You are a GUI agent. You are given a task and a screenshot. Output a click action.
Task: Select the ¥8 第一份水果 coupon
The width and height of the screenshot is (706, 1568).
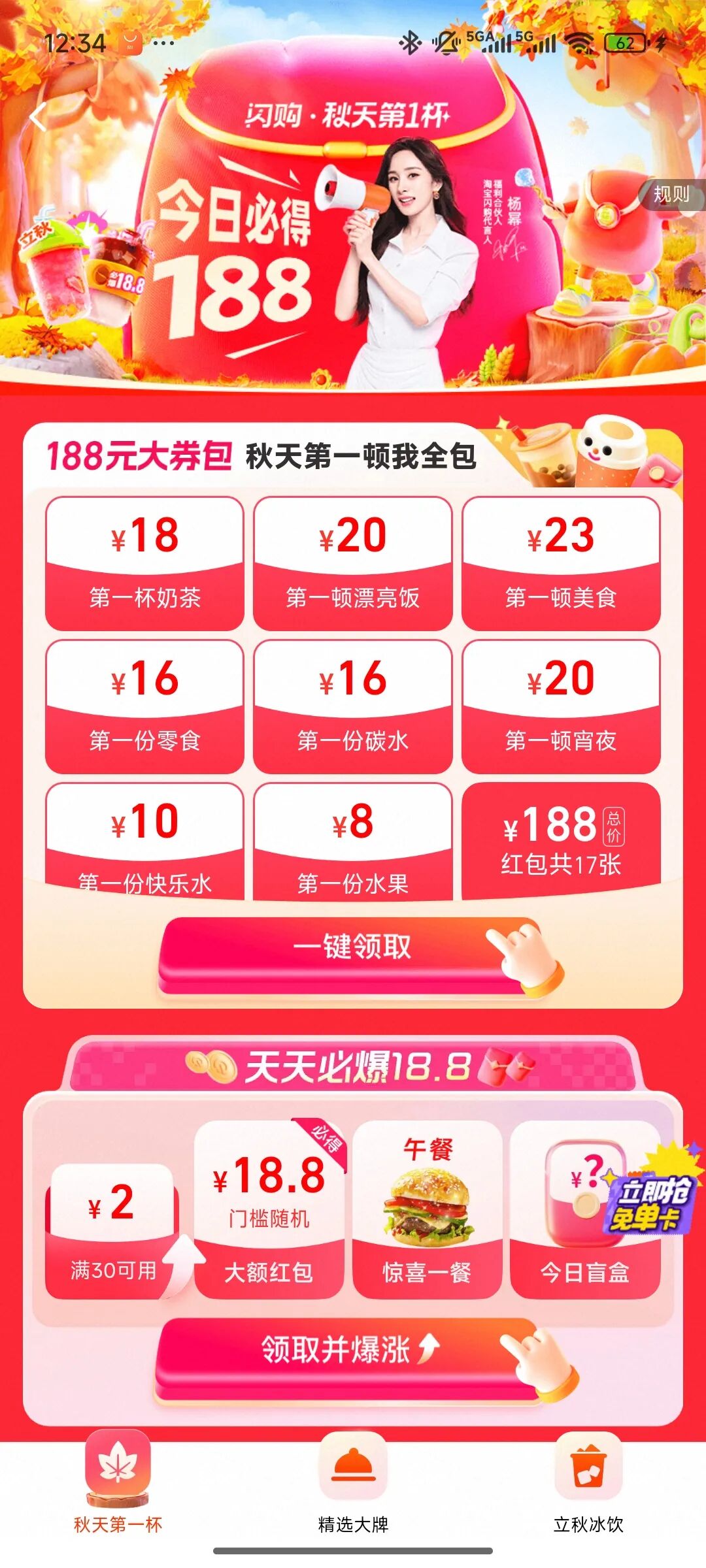pyautogui.click(x=353, y=841)
